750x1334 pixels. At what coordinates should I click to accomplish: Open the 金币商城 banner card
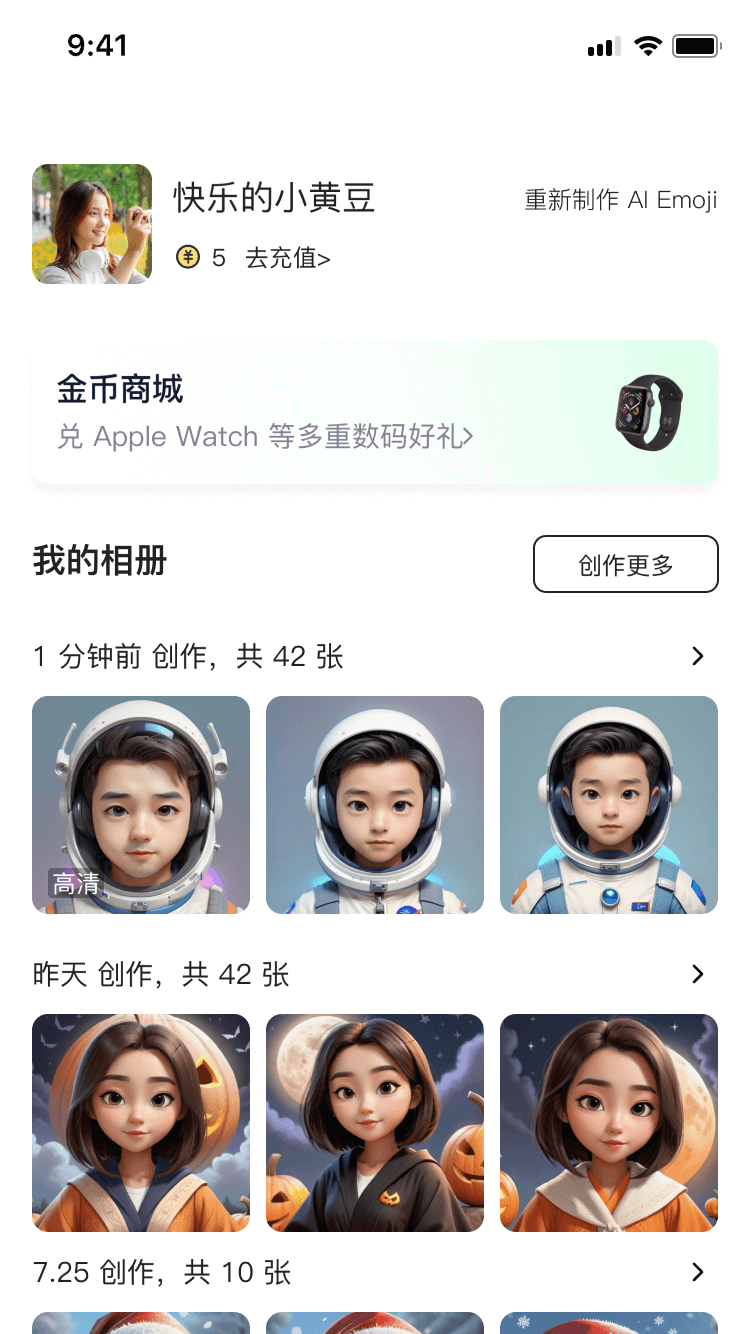coord(375,412)
